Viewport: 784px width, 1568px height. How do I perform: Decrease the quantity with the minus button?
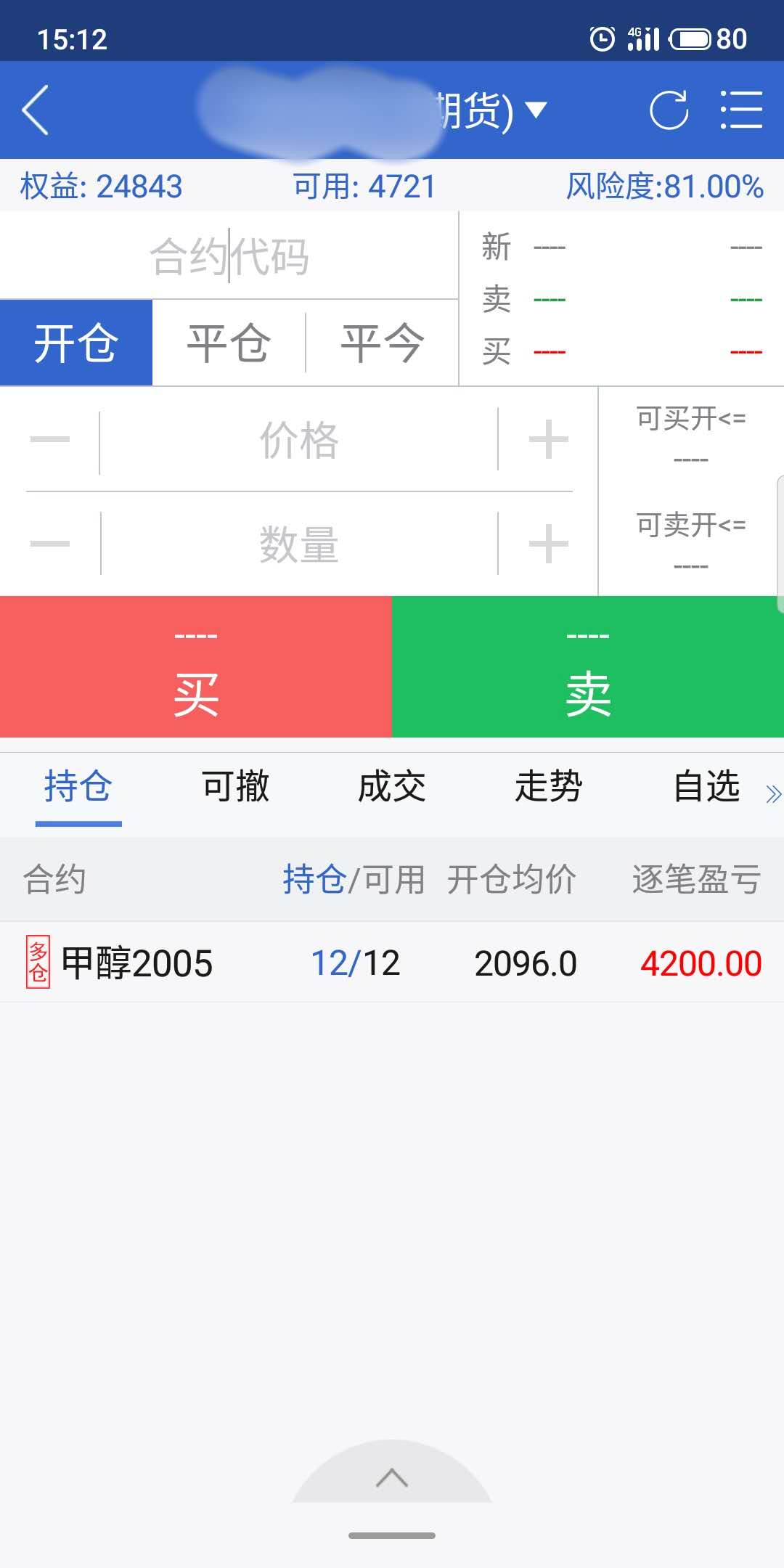(50, 544)
